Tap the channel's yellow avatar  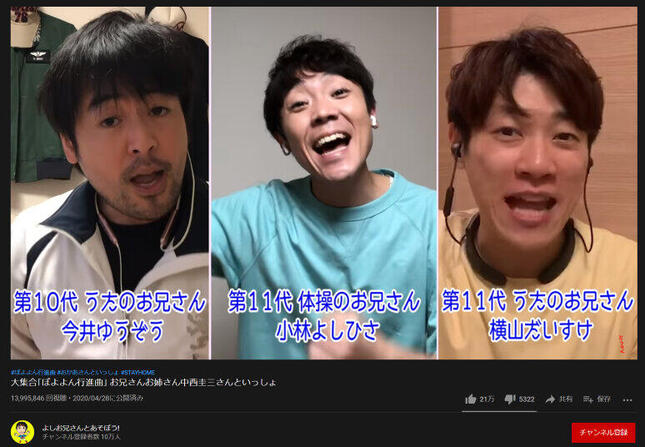22,432
